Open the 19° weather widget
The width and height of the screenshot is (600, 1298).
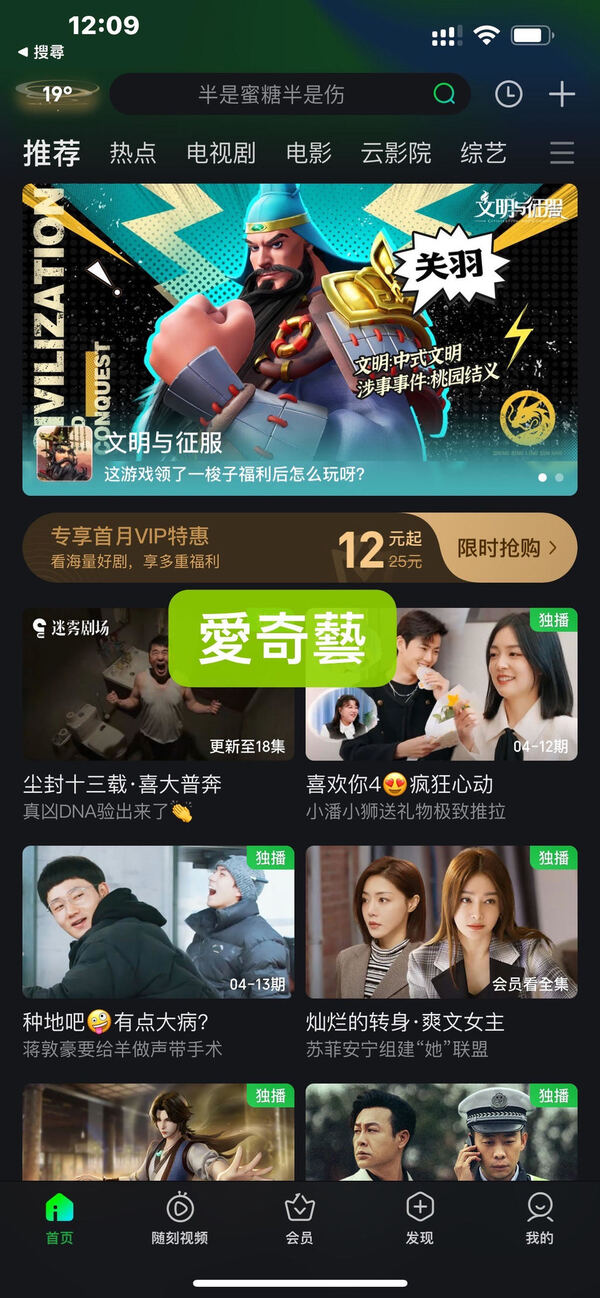tap(57, 94)
